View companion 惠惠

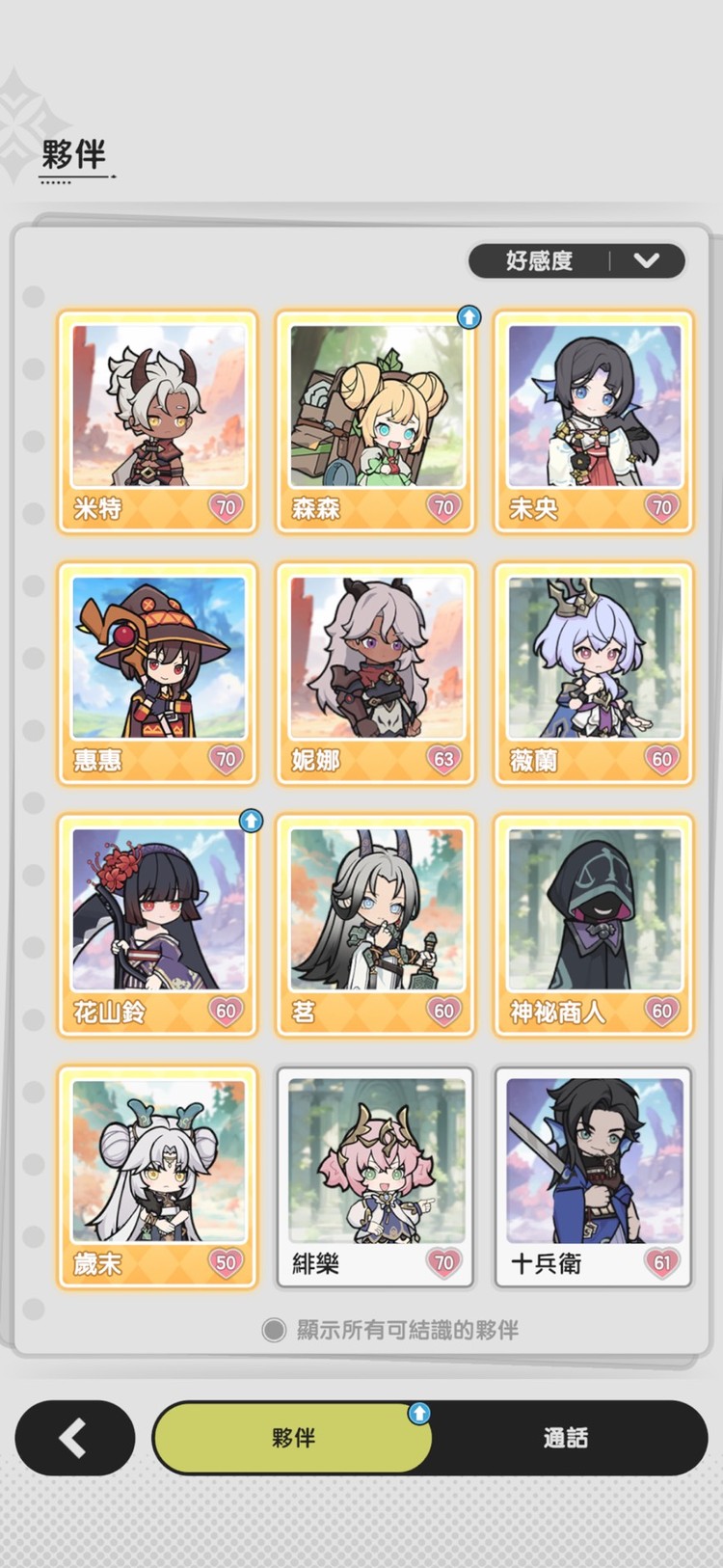click(x=157, y=673)
